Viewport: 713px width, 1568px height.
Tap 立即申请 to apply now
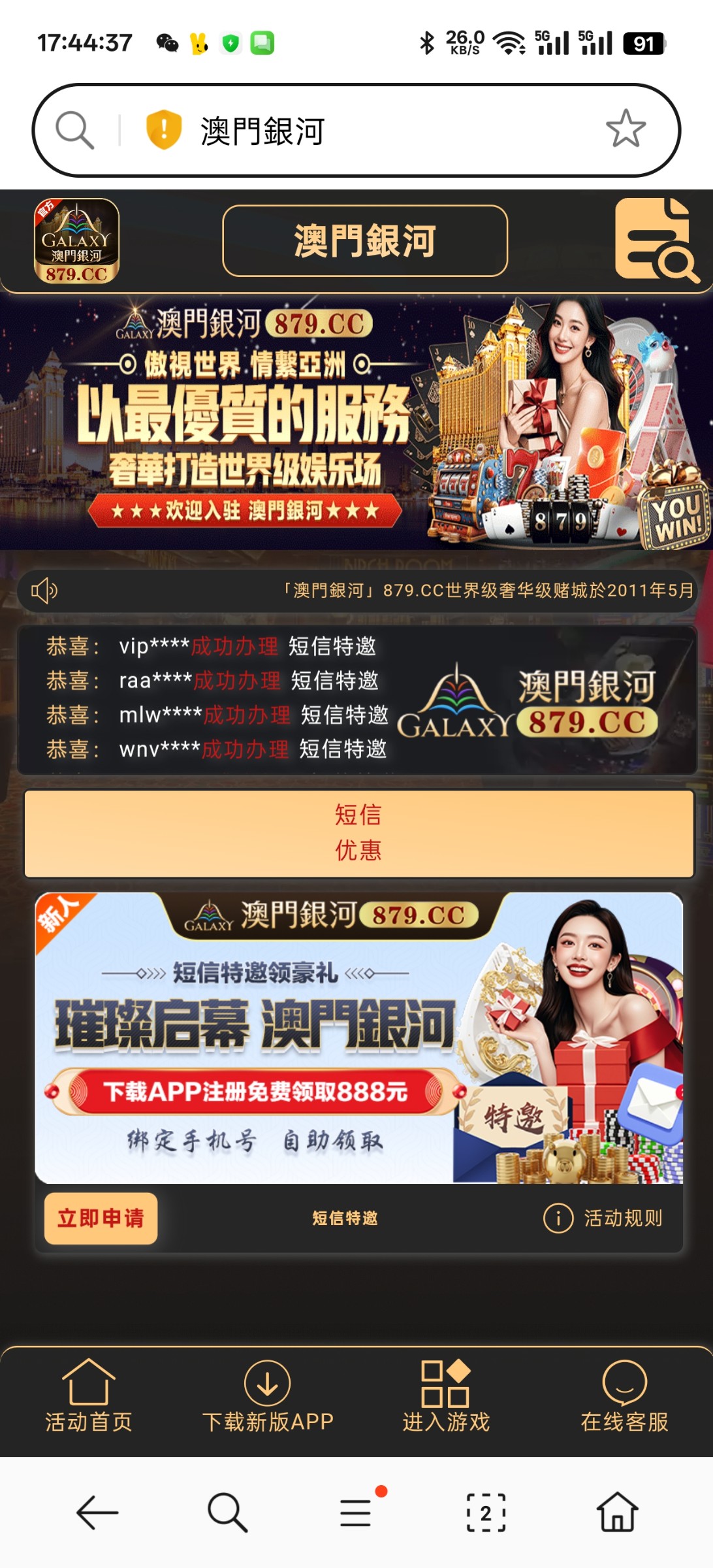(101, 1218)
